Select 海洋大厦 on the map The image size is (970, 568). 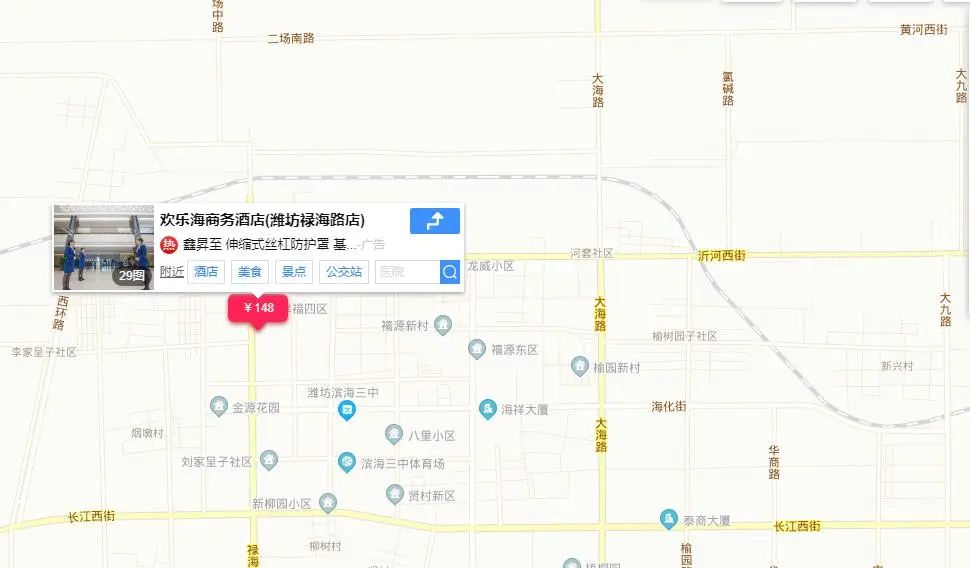pyautogui.click(x=487, y=408)
